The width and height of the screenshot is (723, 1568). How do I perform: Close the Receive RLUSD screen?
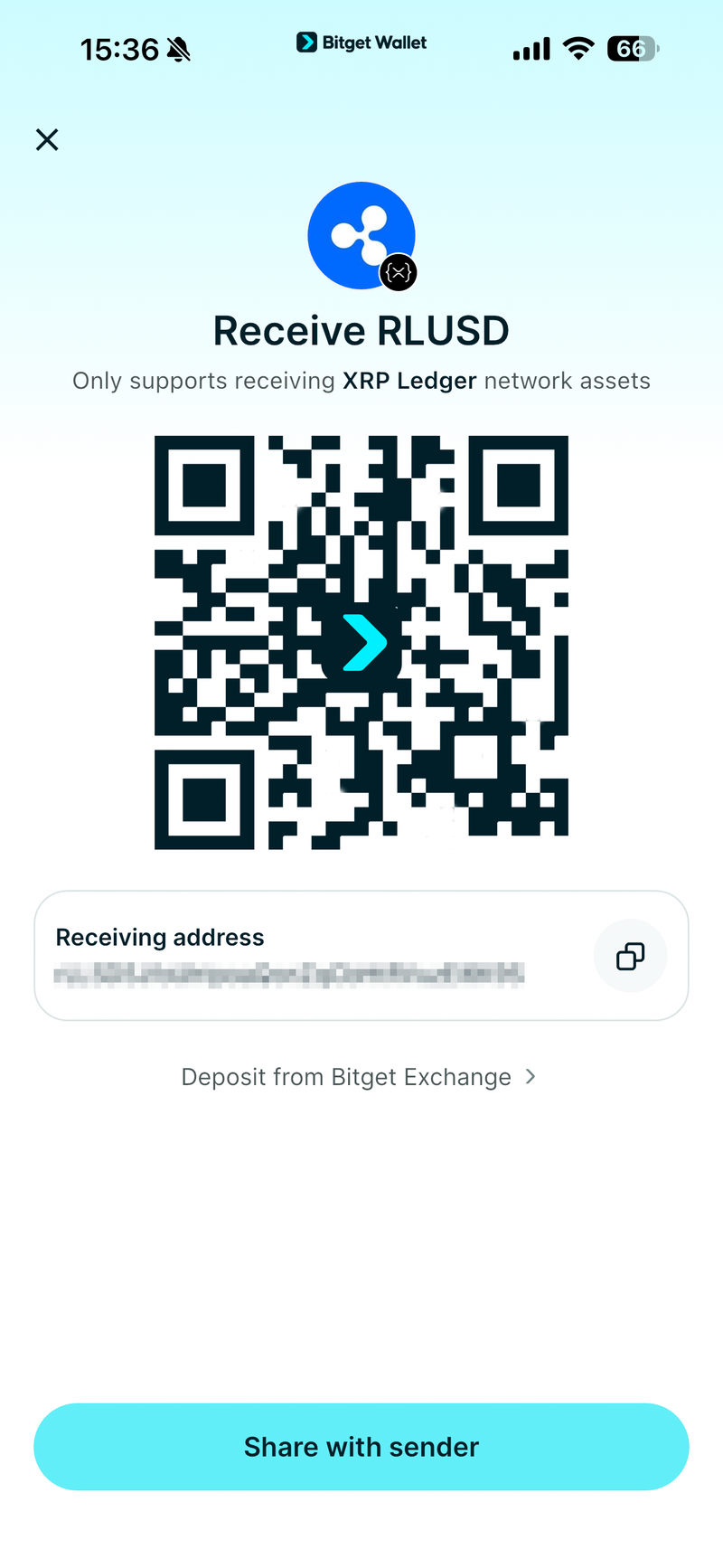pos(47,139)
